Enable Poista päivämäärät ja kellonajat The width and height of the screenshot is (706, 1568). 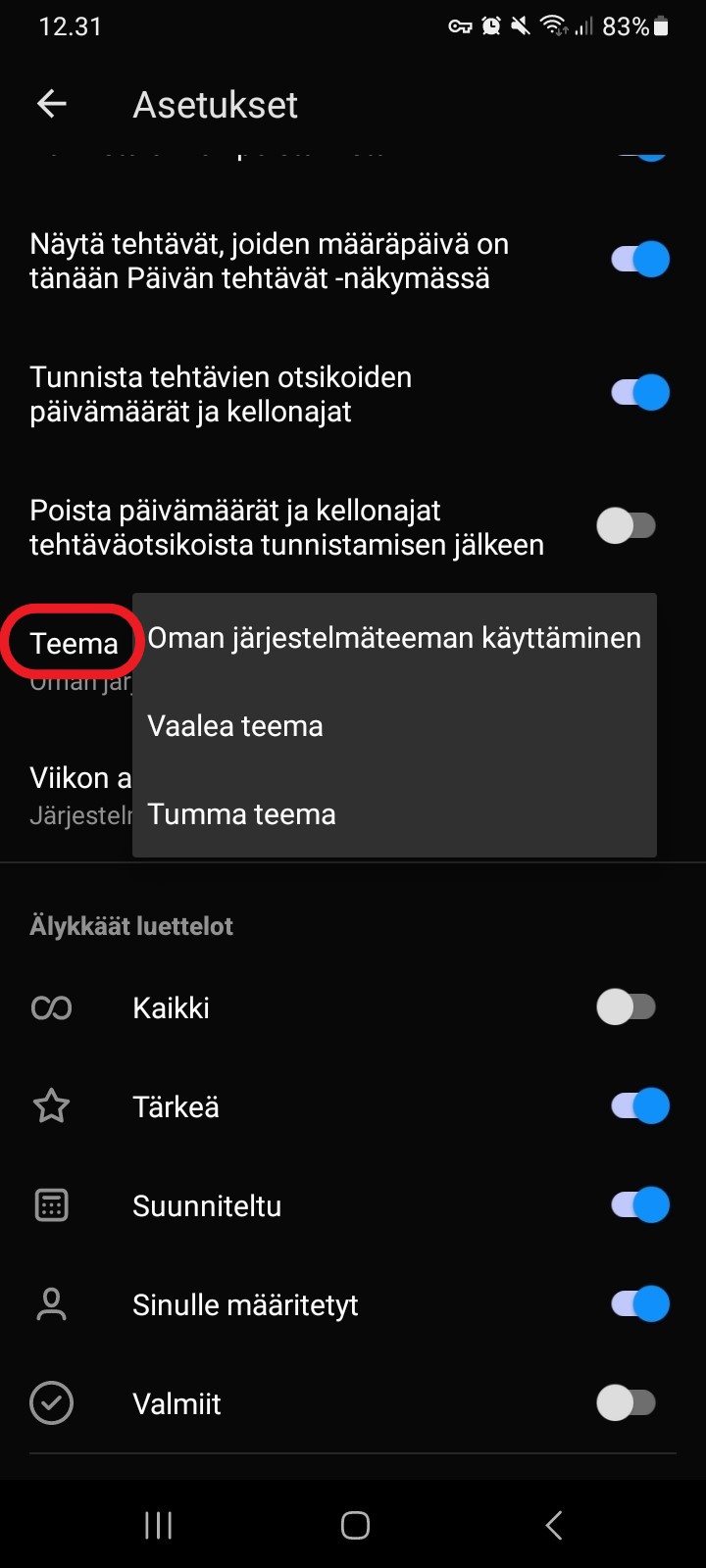tap(627, 526)
